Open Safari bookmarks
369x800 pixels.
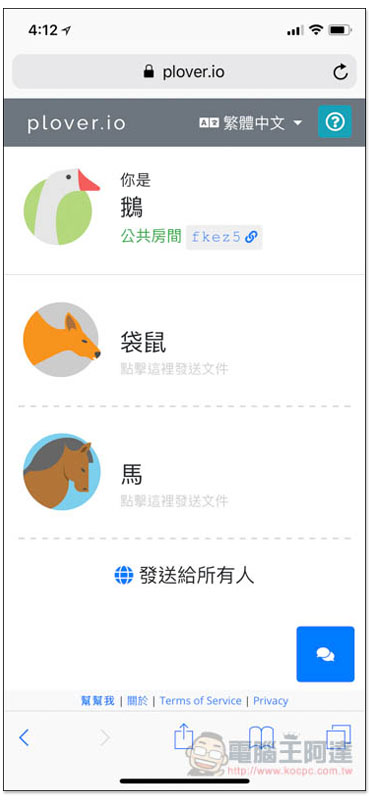coord(261,738)
